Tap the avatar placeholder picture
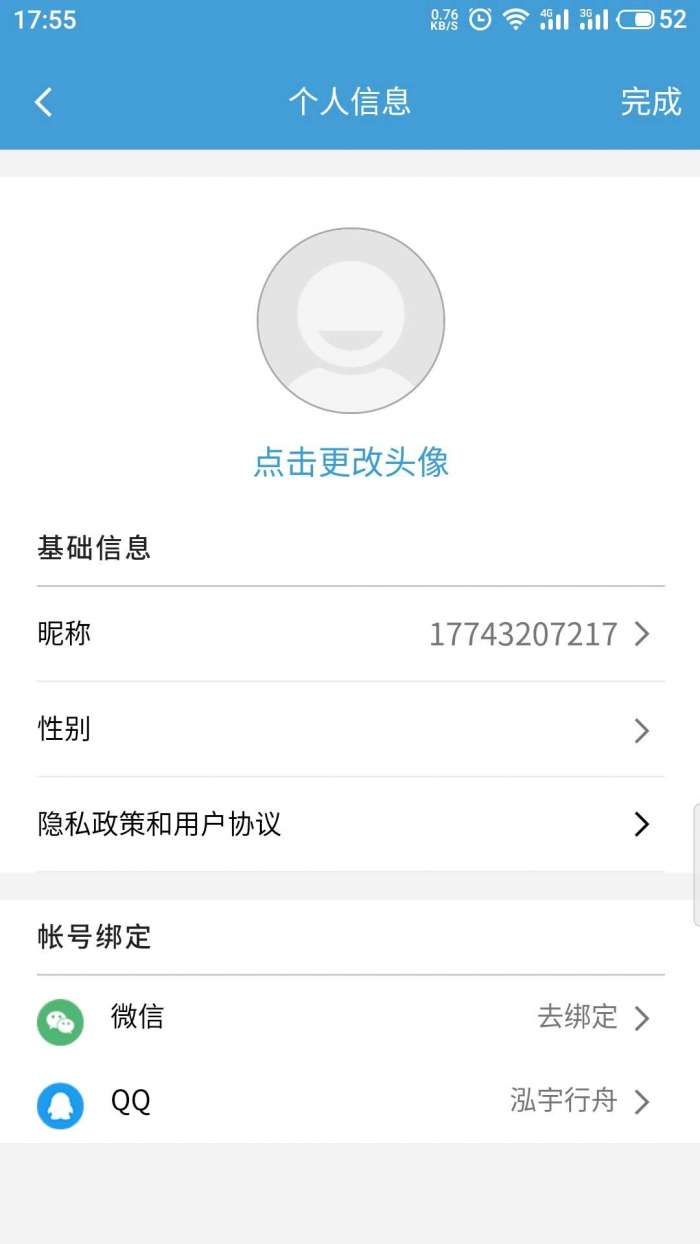 350,320
